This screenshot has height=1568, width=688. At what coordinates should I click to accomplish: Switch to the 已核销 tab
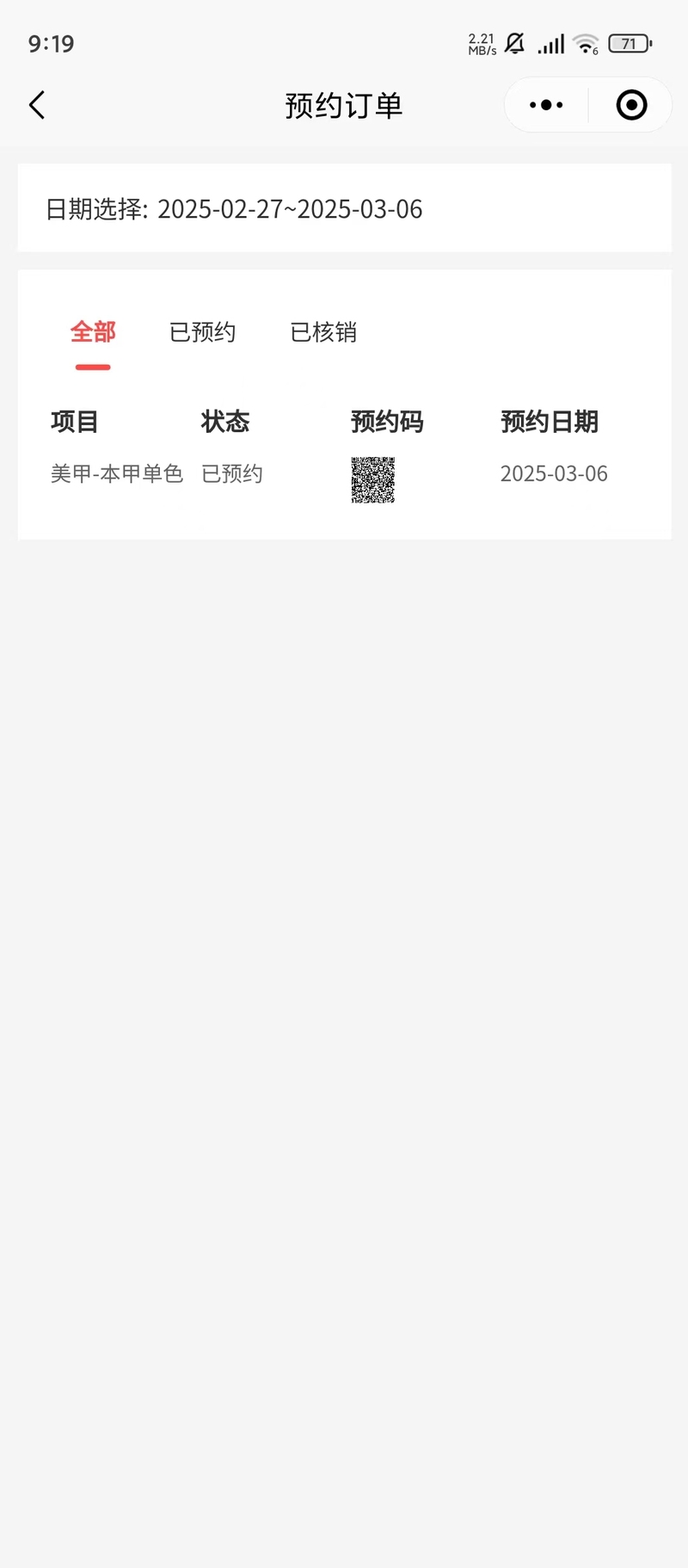click(323, 332)
